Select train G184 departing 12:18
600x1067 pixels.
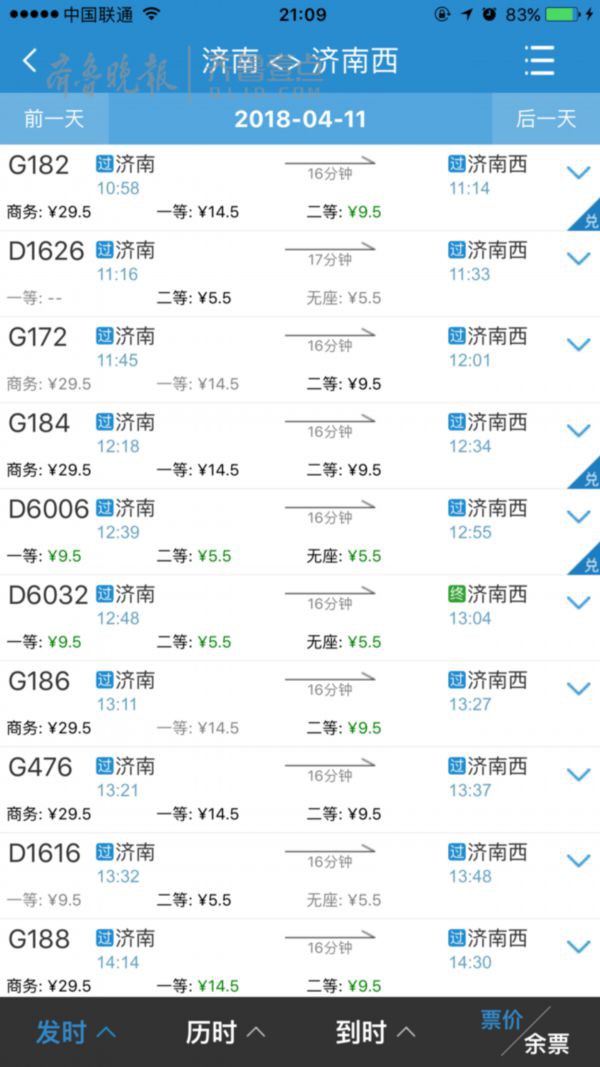300,446
